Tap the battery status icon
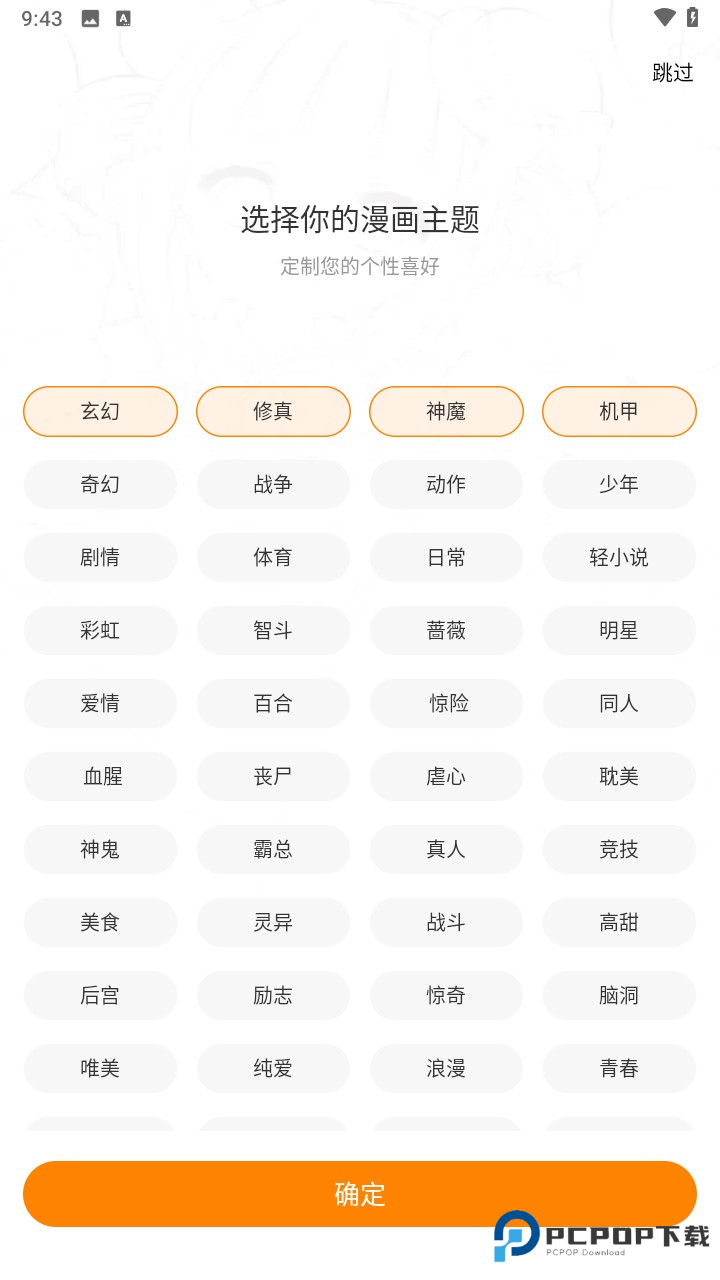Image resolution: width=720 pixels, height=1280 pixels. tap(695, 17)
